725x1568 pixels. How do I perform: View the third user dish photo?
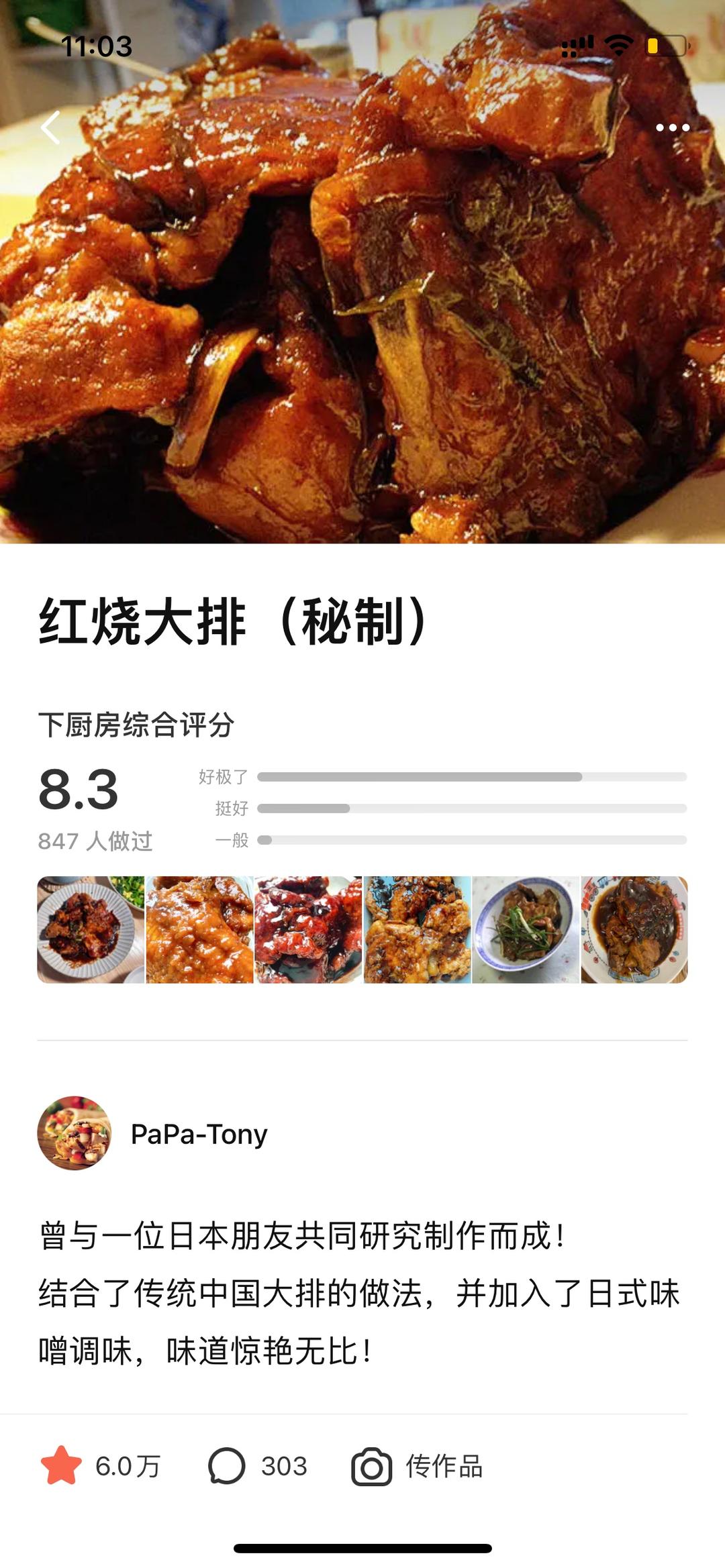(x=308, y=929)
